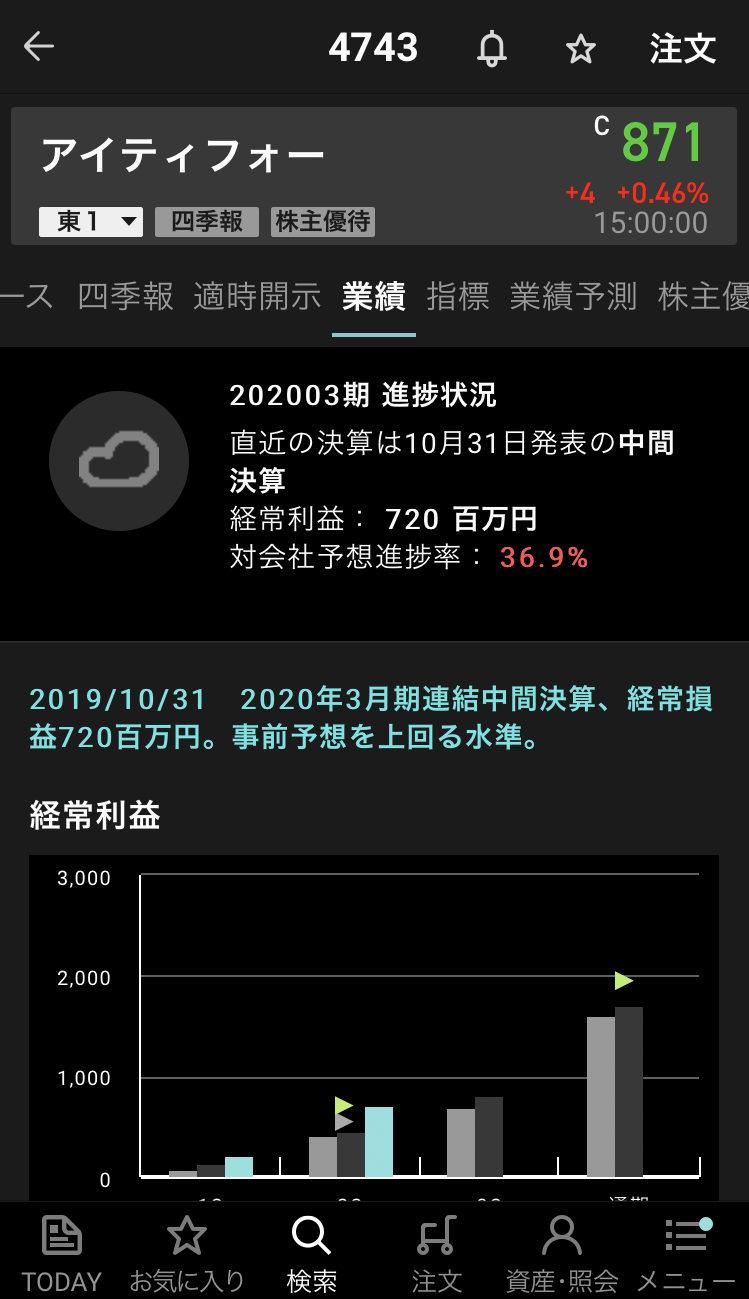Expand the 東1 market dropdown
The width and height of the screenshot is (749, 1299).
pos(91,222)
